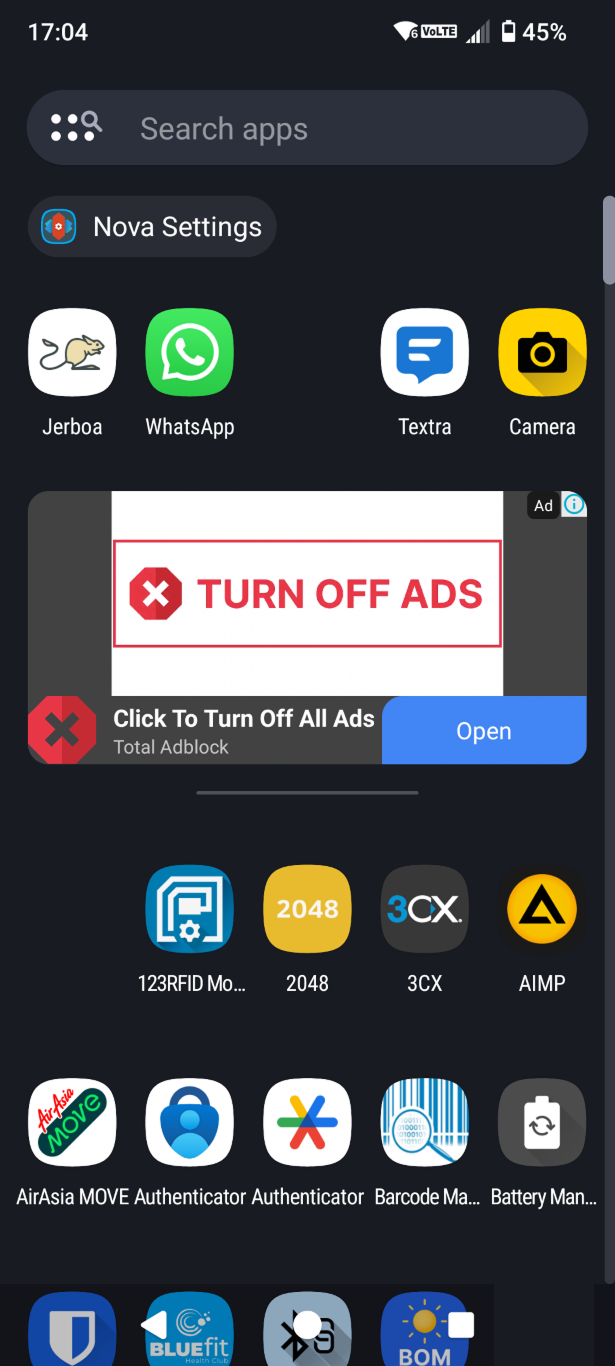Image resolution: width=615 pixels, height=1366 pixels.
Task: Go to the home screen
Action: (307, 1326)
